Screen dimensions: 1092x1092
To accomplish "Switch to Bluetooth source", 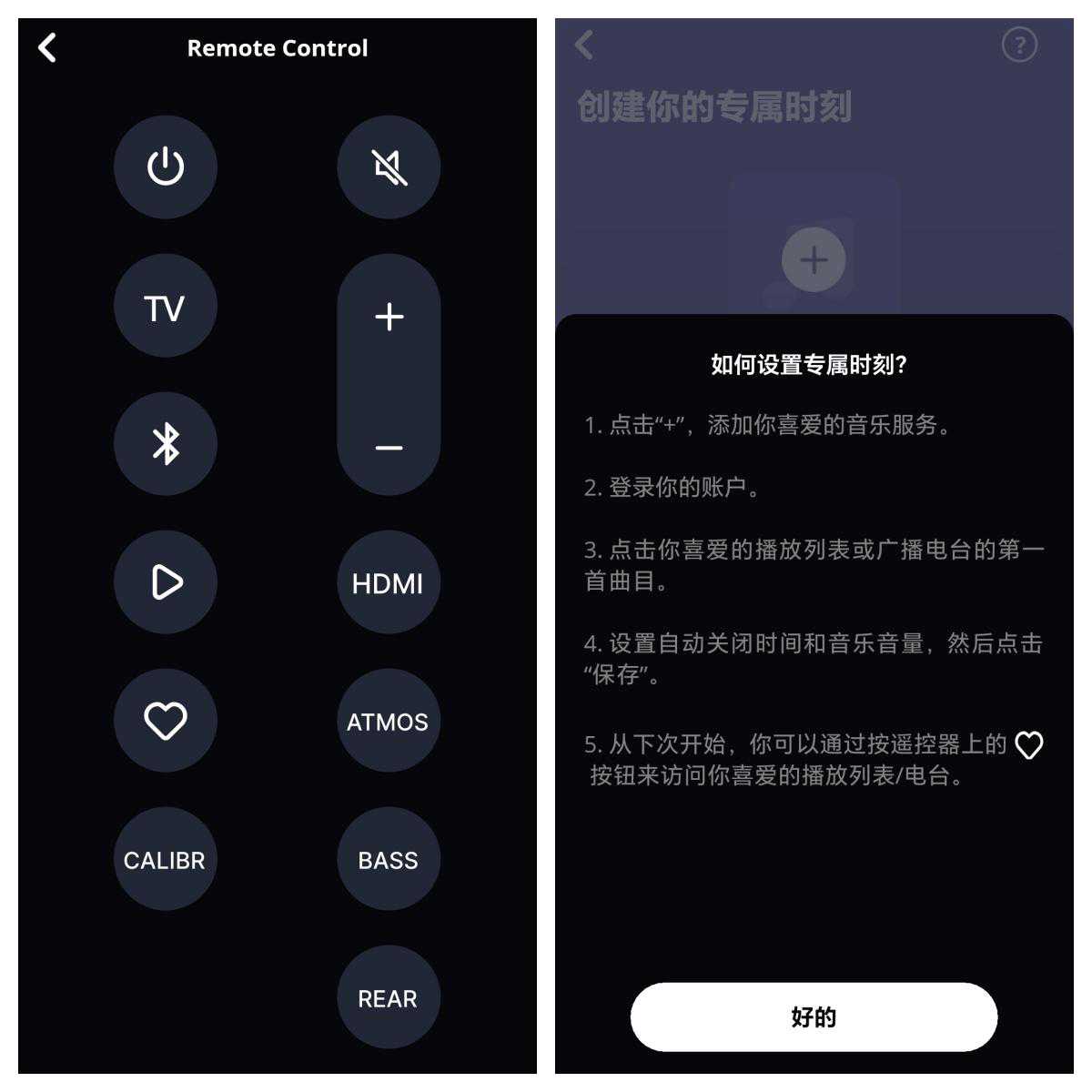I will point(166,445).
